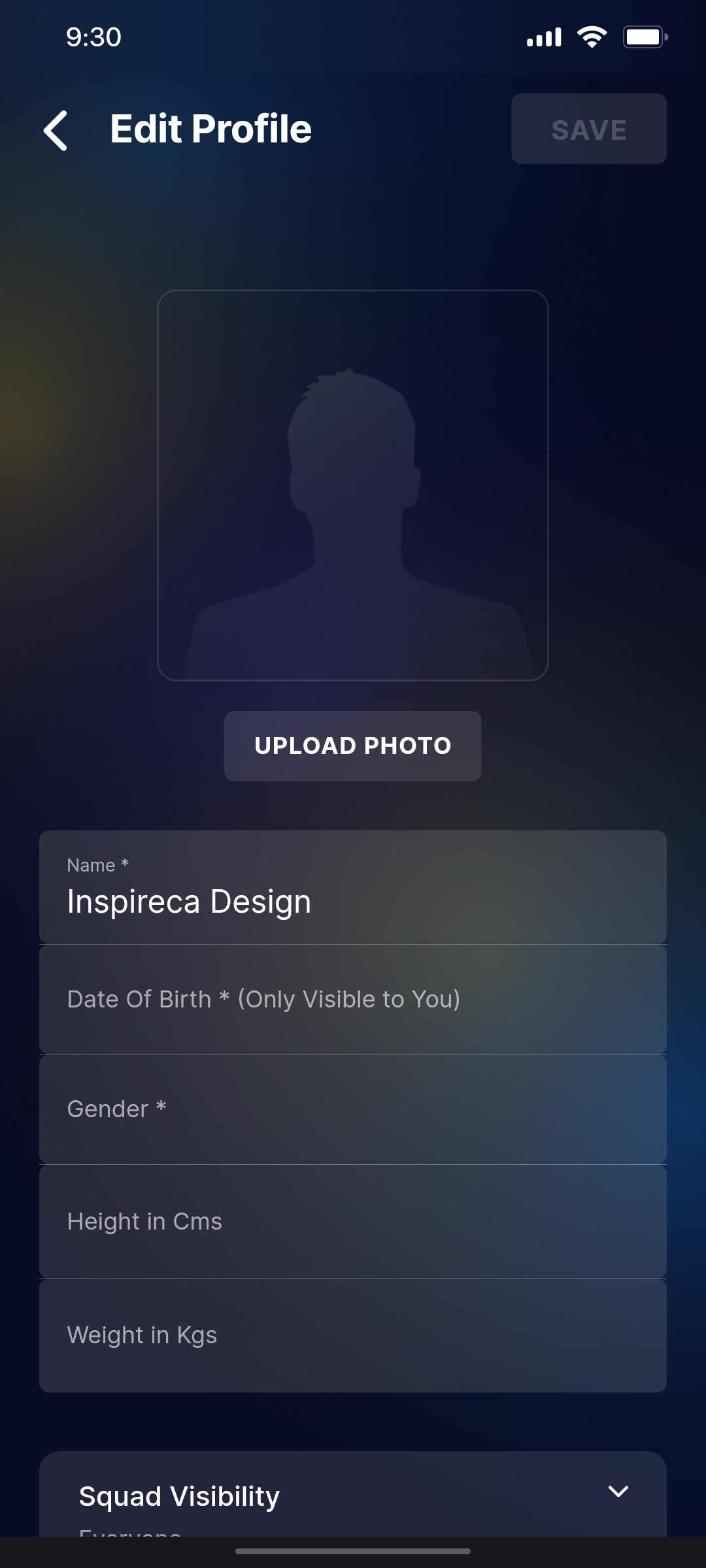
Task: Click the back chevron arrow
Action: [56, 129]
